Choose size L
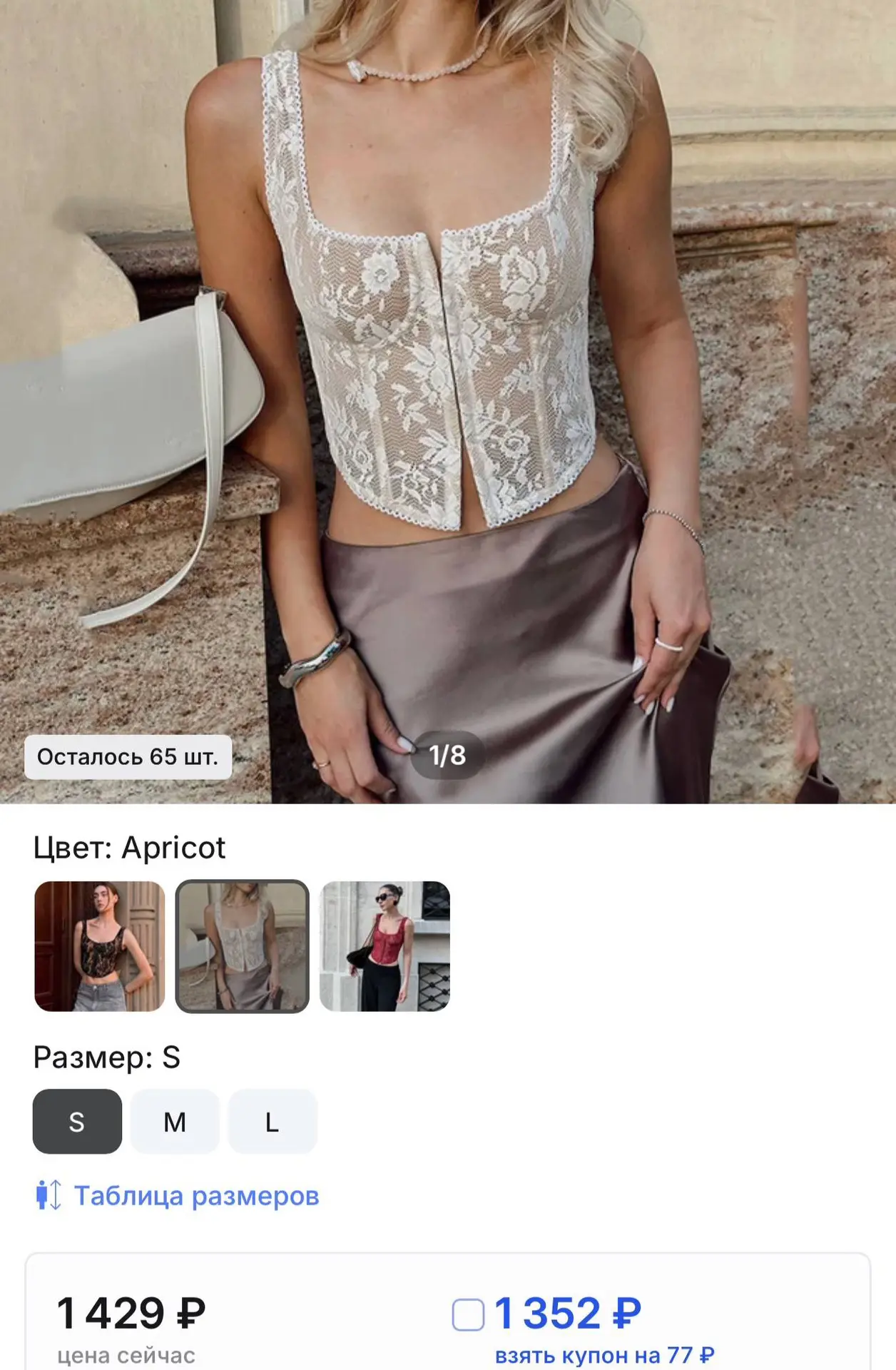 tap(273, 1122)
